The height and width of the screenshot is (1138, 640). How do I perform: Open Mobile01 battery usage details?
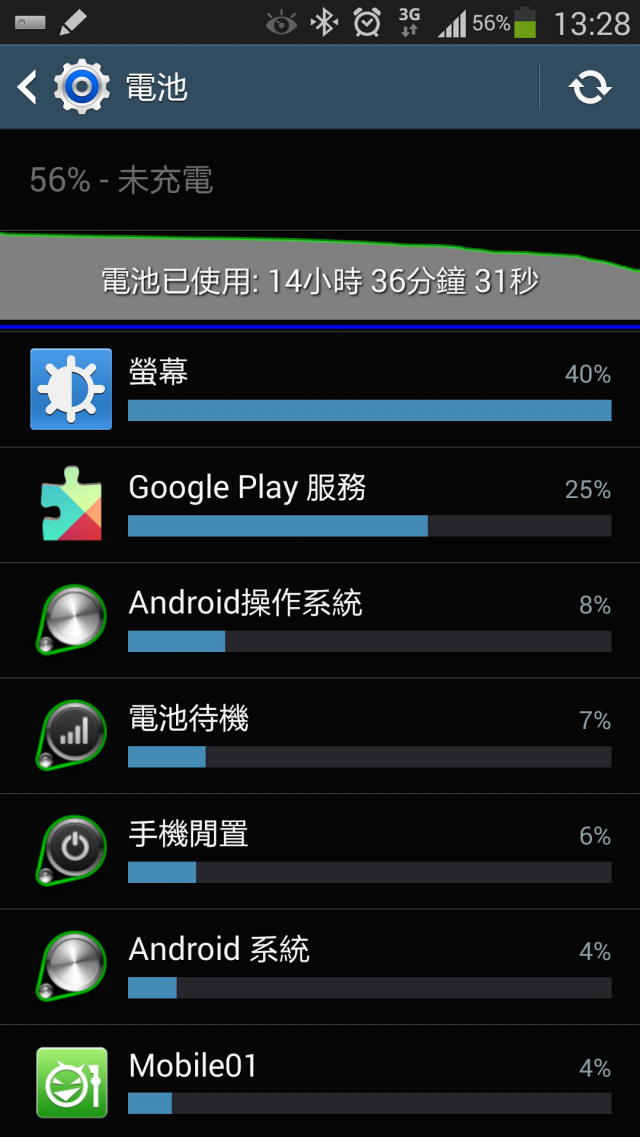click(320, 1082)
